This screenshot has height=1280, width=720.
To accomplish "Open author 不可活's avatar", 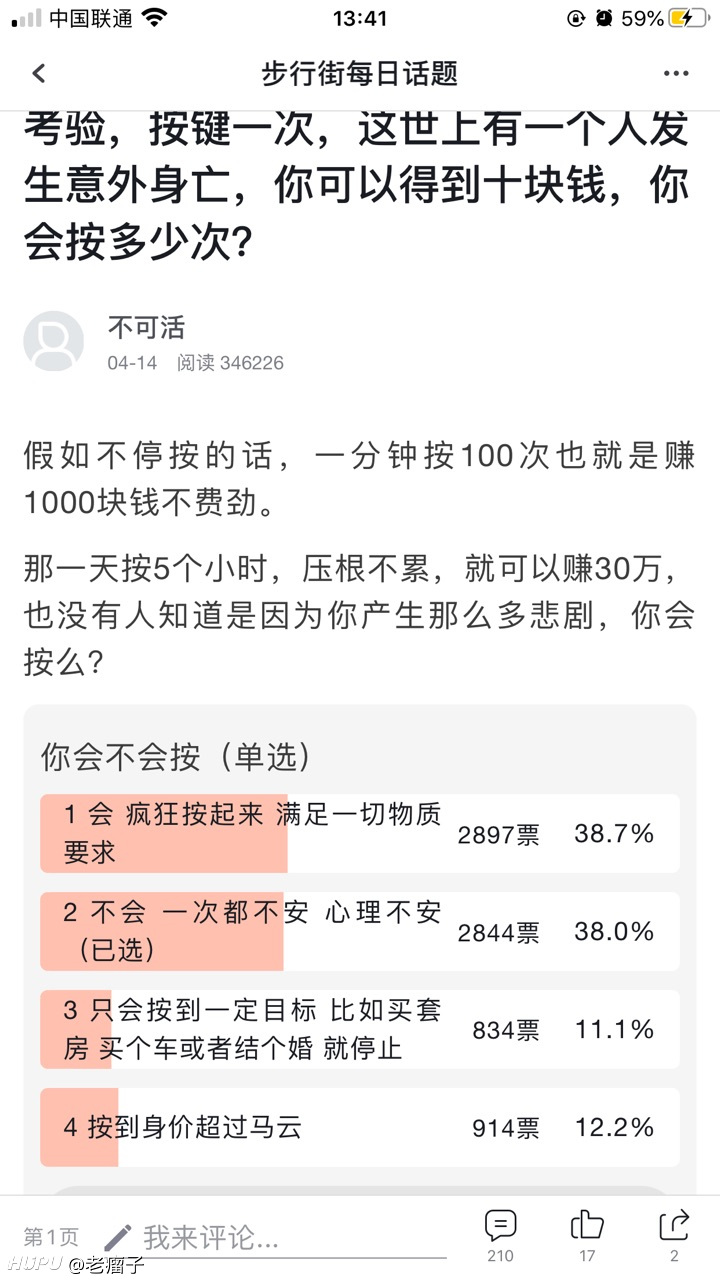I will pos(53,341).
